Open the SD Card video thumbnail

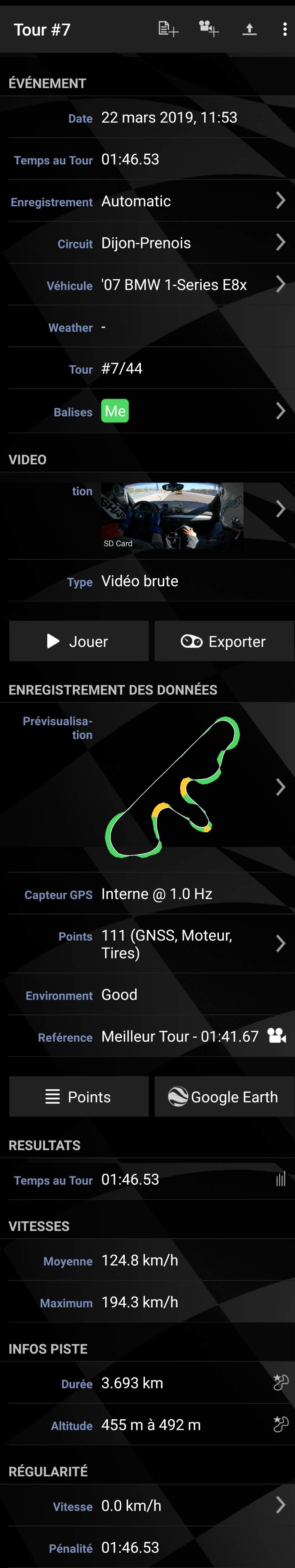click(x=172, y=516)
